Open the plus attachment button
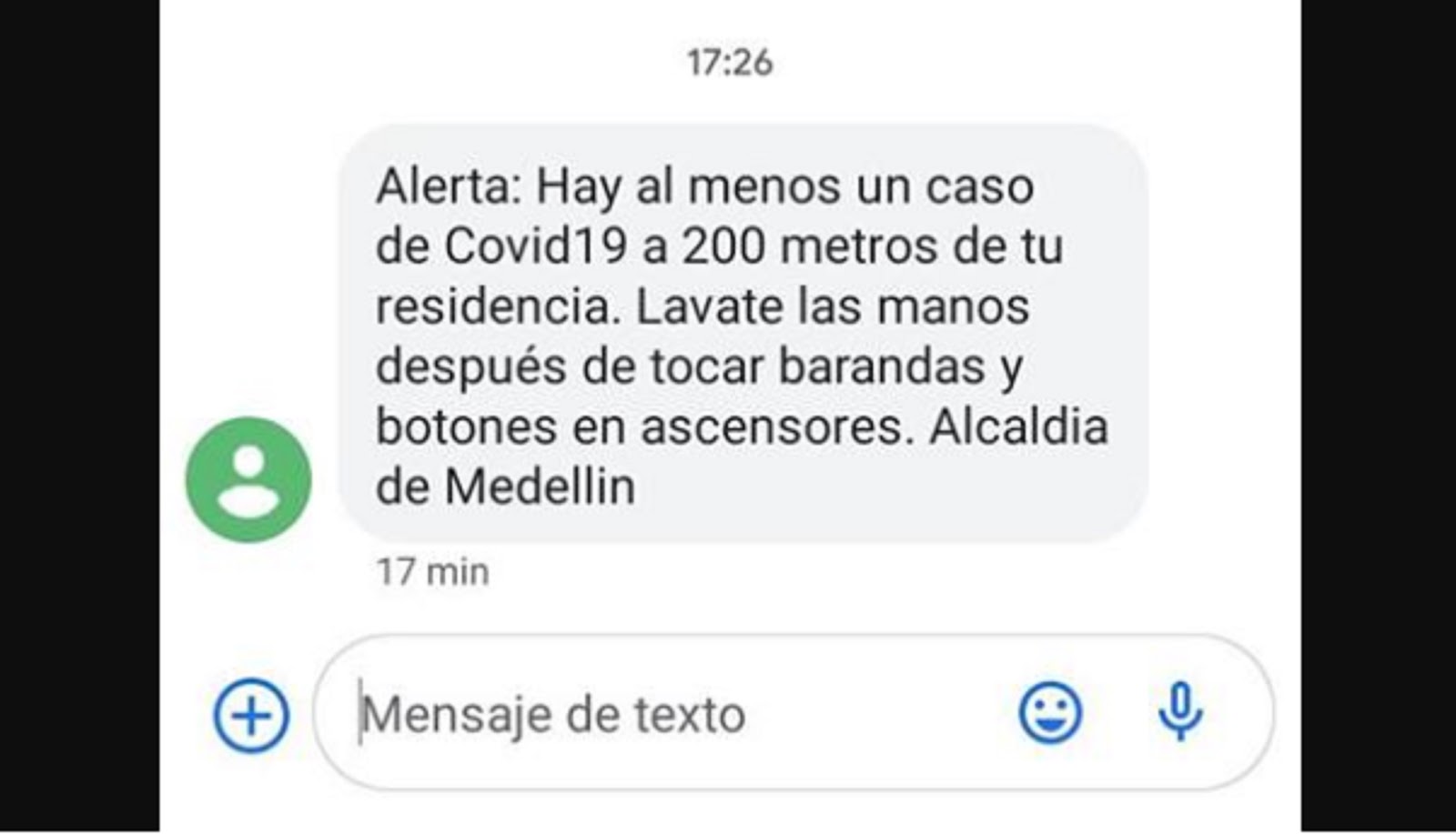 (251, 715)
